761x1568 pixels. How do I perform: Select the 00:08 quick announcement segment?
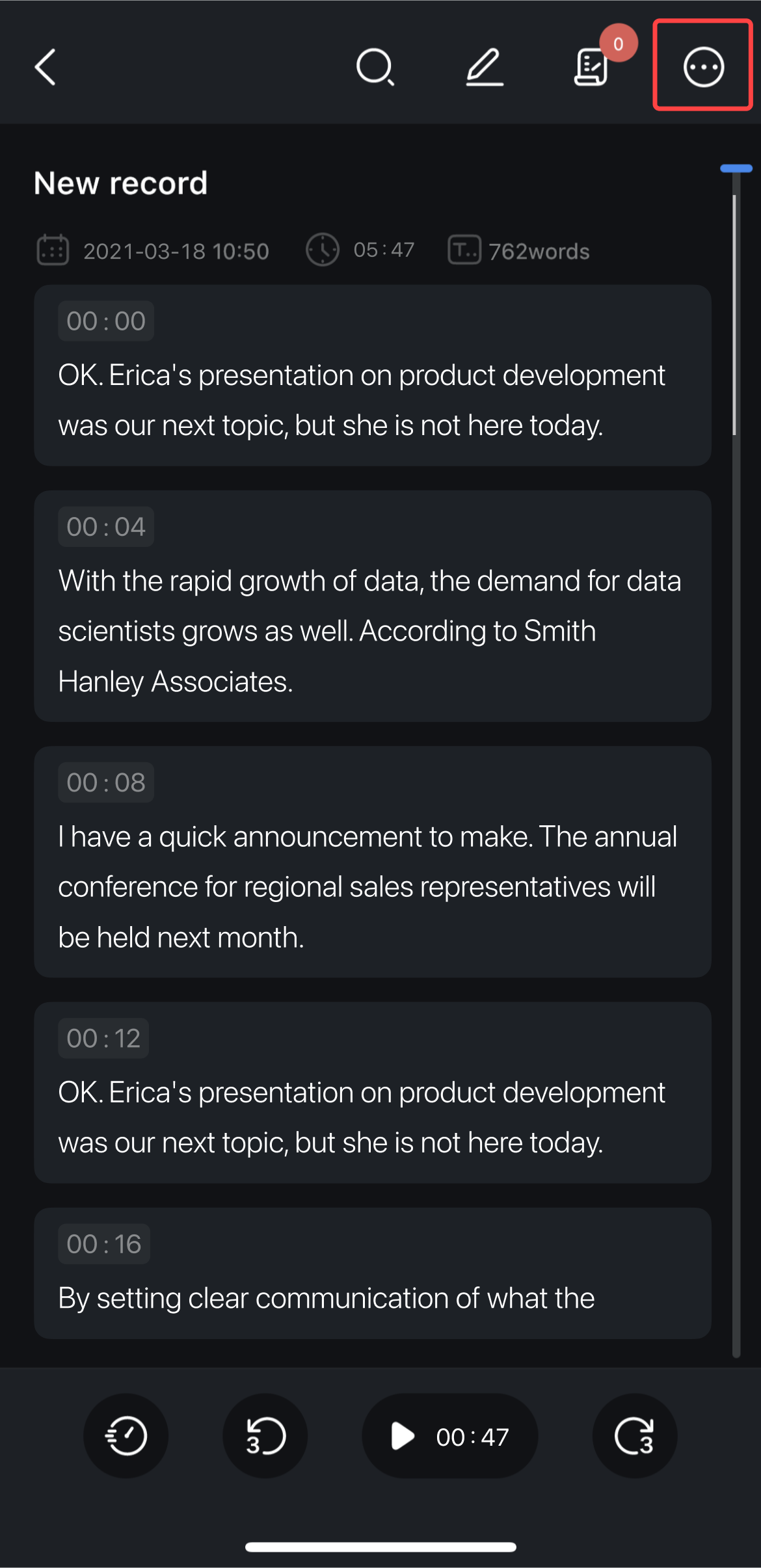373,862
